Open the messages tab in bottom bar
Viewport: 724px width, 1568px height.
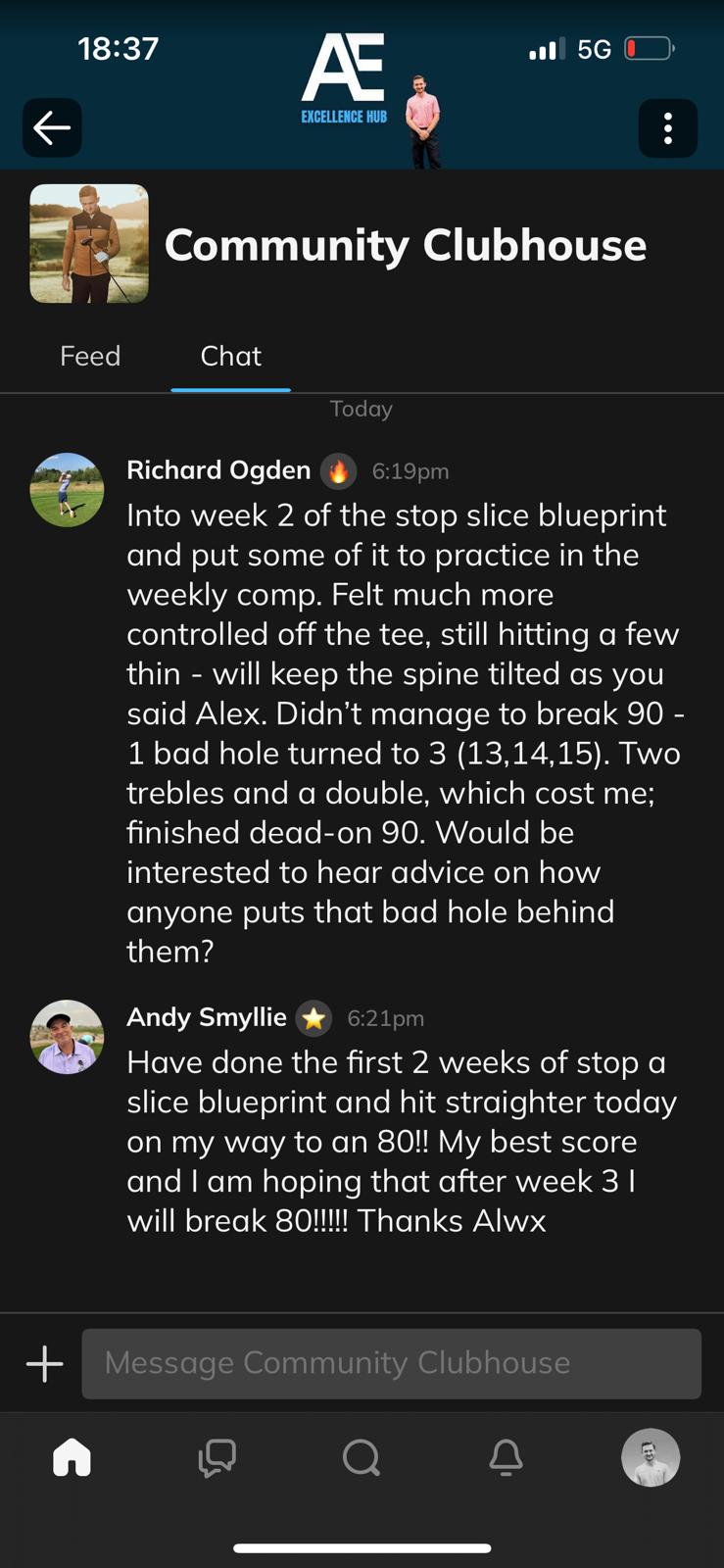(x=217, y=1457)
